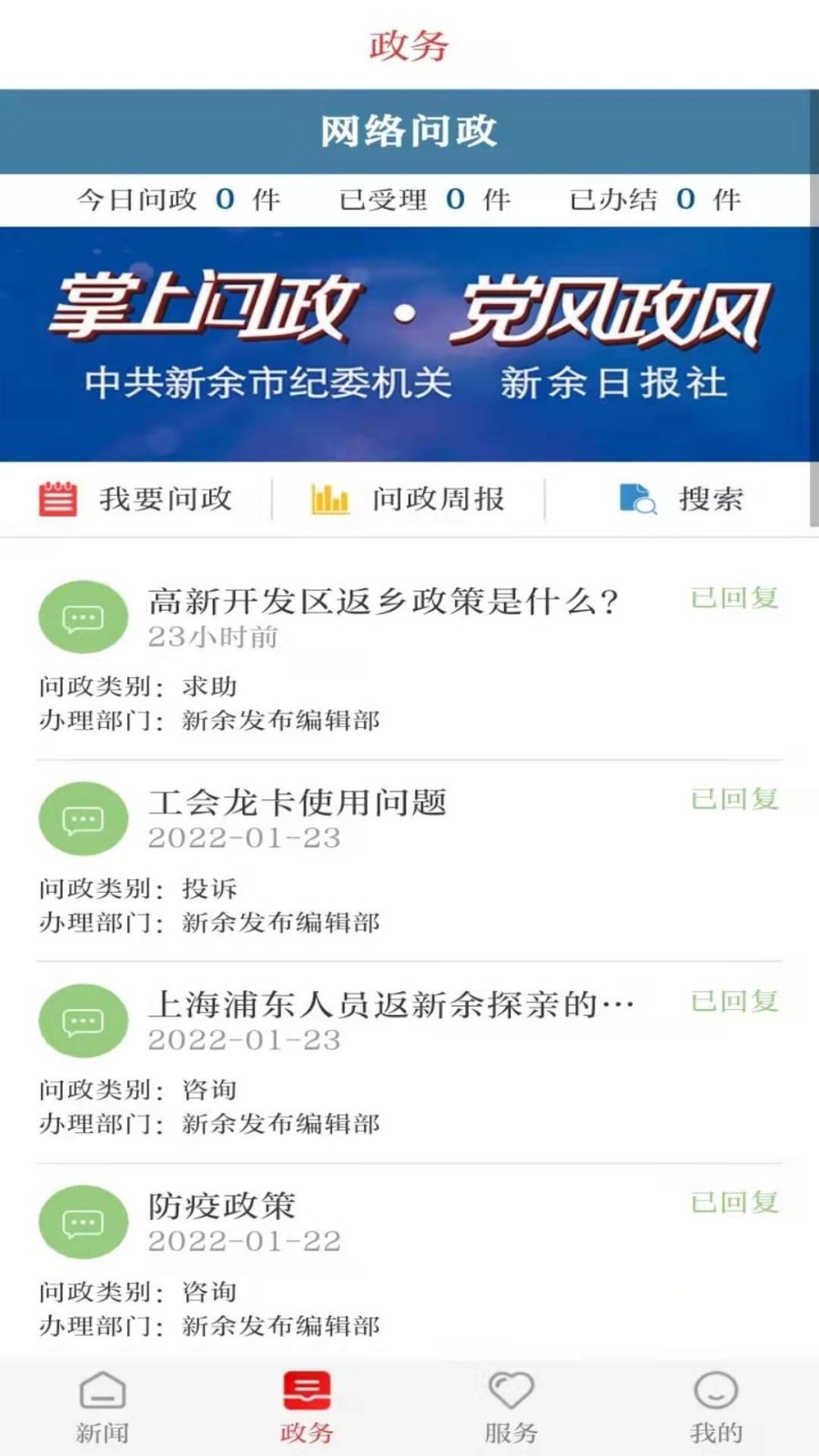This screenshot has width=819, height=1456.
Task: Select the 新闻 home icon in bottom bar
Action: tap(103, 1390)
